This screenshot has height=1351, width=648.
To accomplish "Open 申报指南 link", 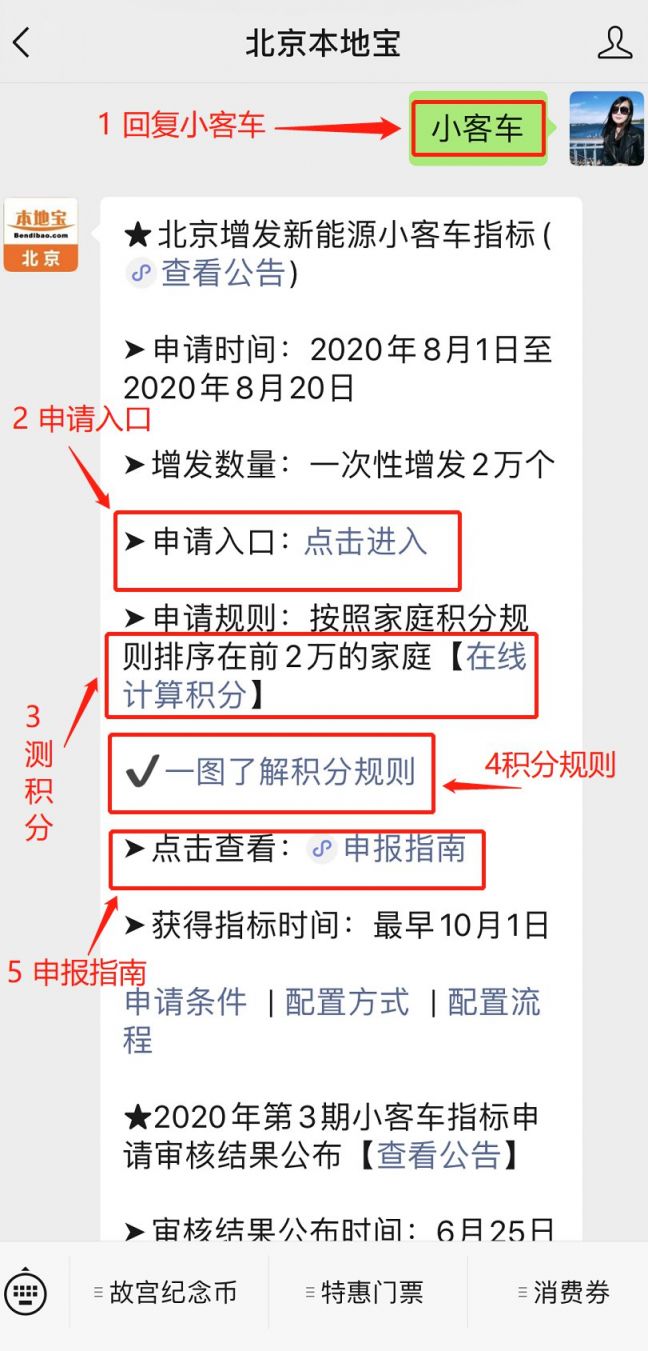I will 404,849.
